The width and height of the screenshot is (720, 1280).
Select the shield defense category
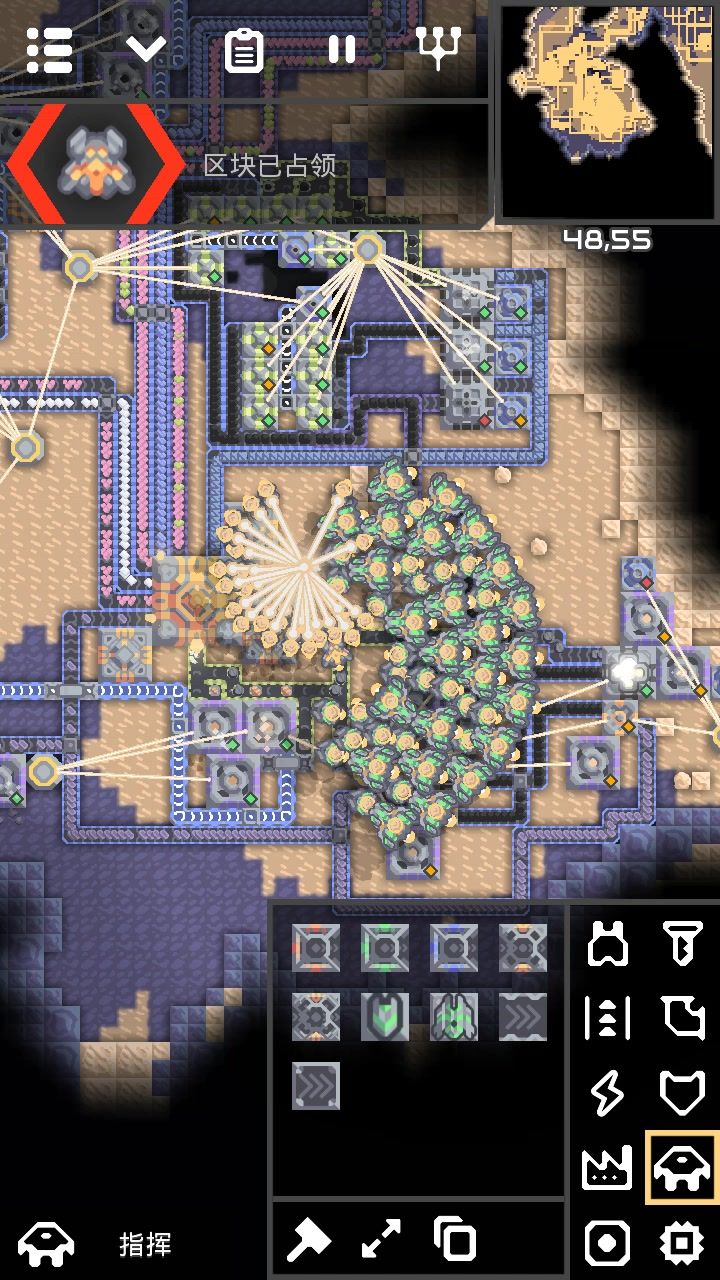coord(683,1093)
